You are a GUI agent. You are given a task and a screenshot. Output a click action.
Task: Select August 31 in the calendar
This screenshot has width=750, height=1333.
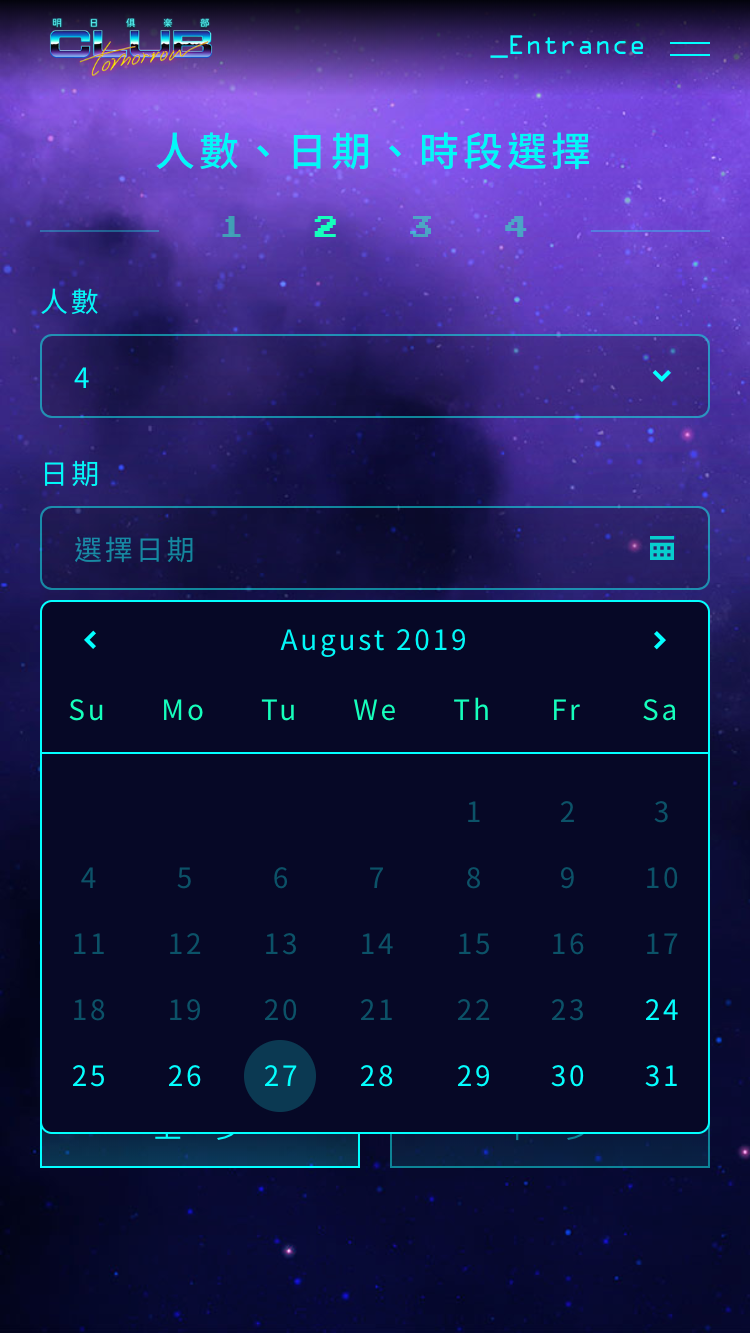click(662, 1076)
